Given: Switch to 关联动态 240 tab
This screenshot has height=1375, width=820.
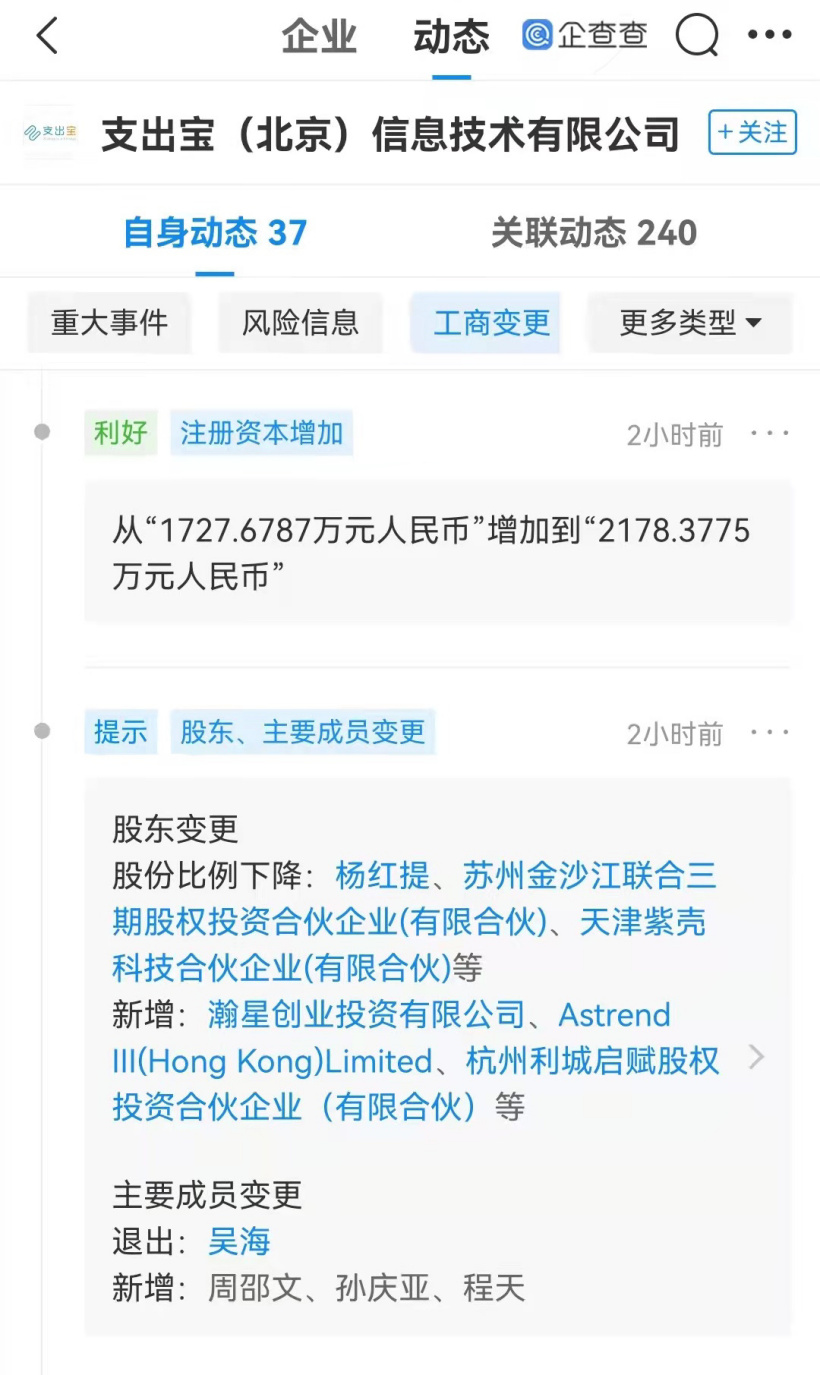Looking at the screenshot, I should (593, 233).
